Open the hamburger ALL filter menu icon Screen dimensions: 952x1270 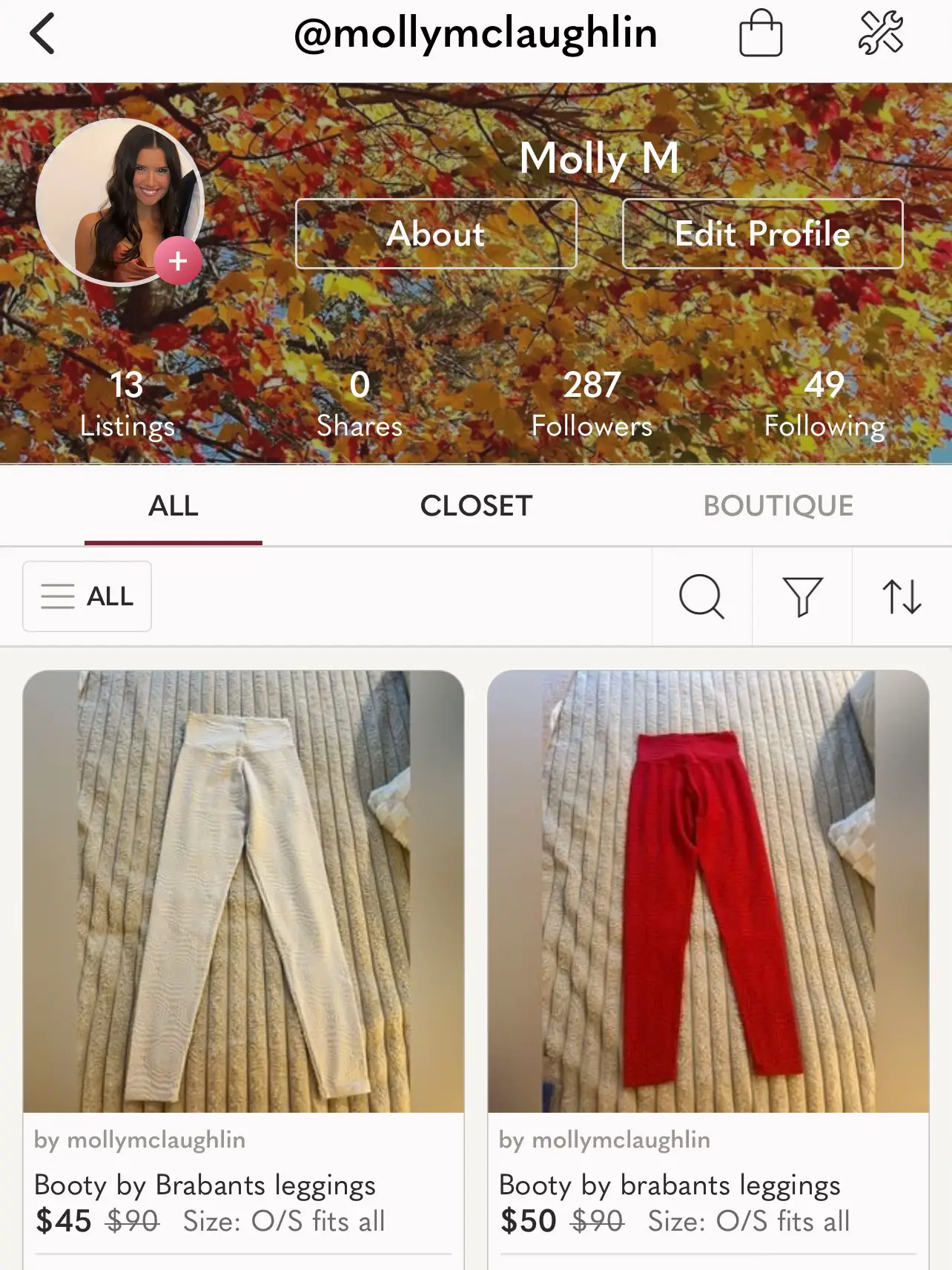(x=87, y=596)
